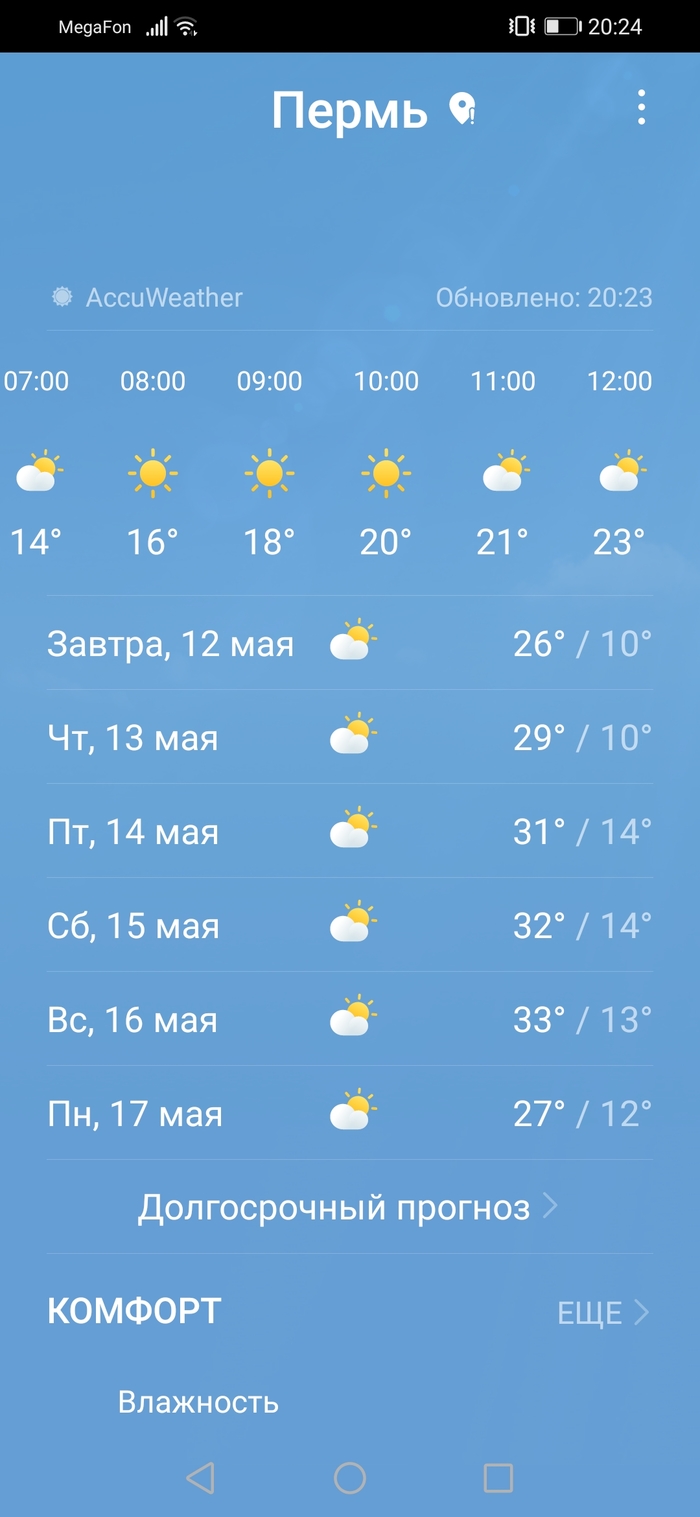Open the AccuWeather source link
This screenshot has width=700, height=1517.
(148, 297)
